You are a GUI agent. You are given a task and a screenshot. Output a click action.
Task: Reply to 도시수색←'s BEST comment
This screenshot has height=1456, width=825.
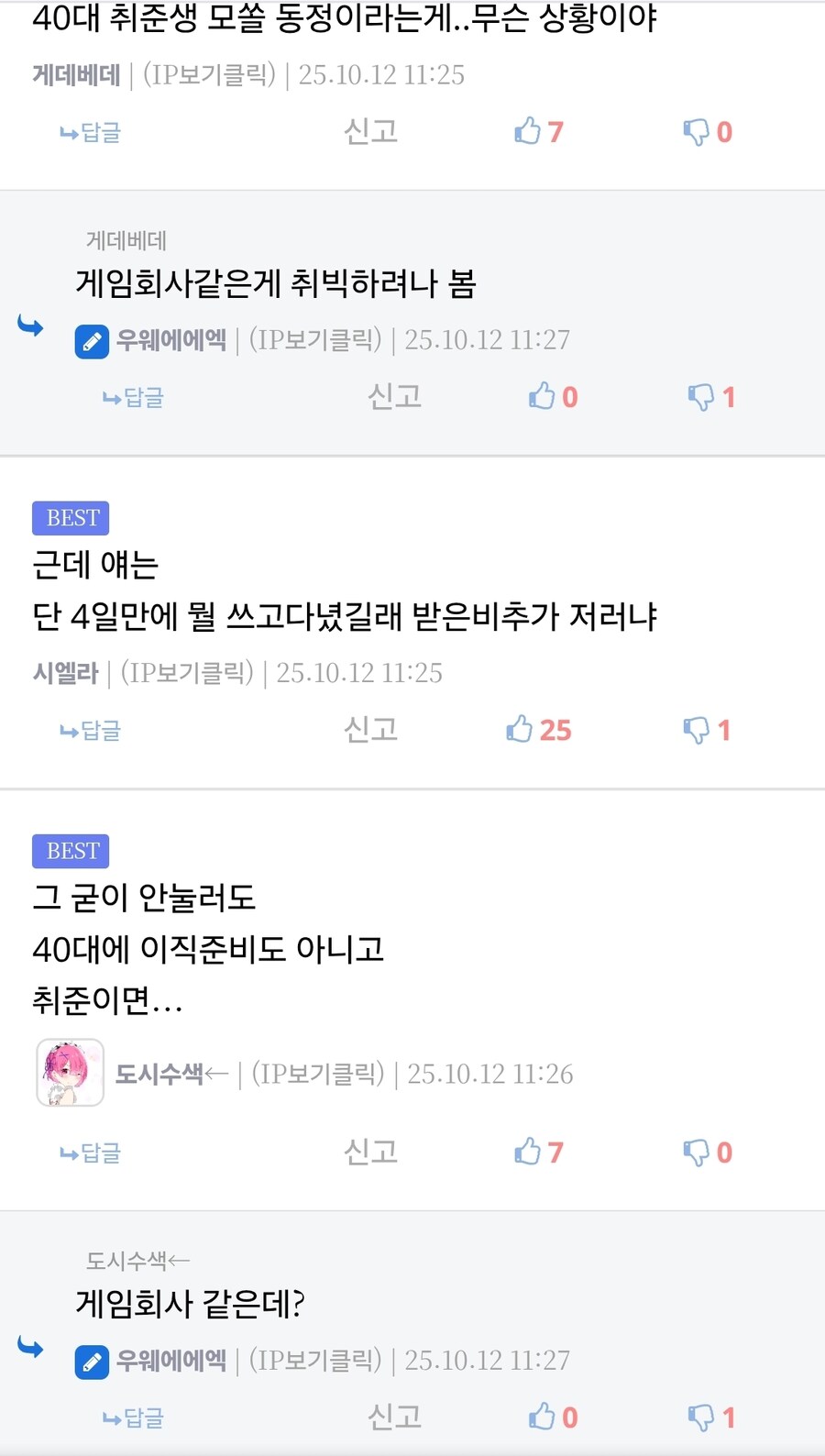[91, 1153]
